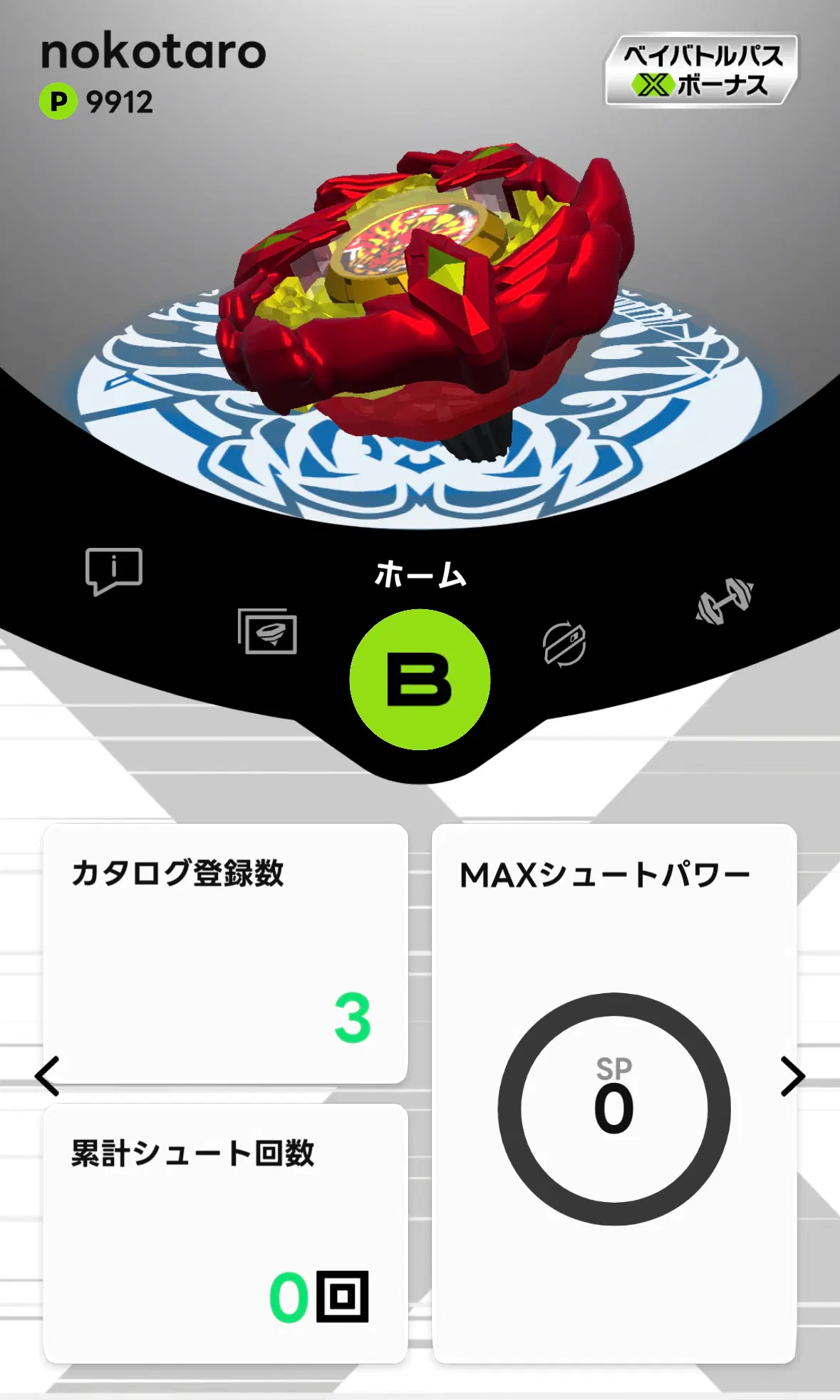Open the dumbbell training icon
Viewport: 840px width, 1400px height.
[725, 602]
